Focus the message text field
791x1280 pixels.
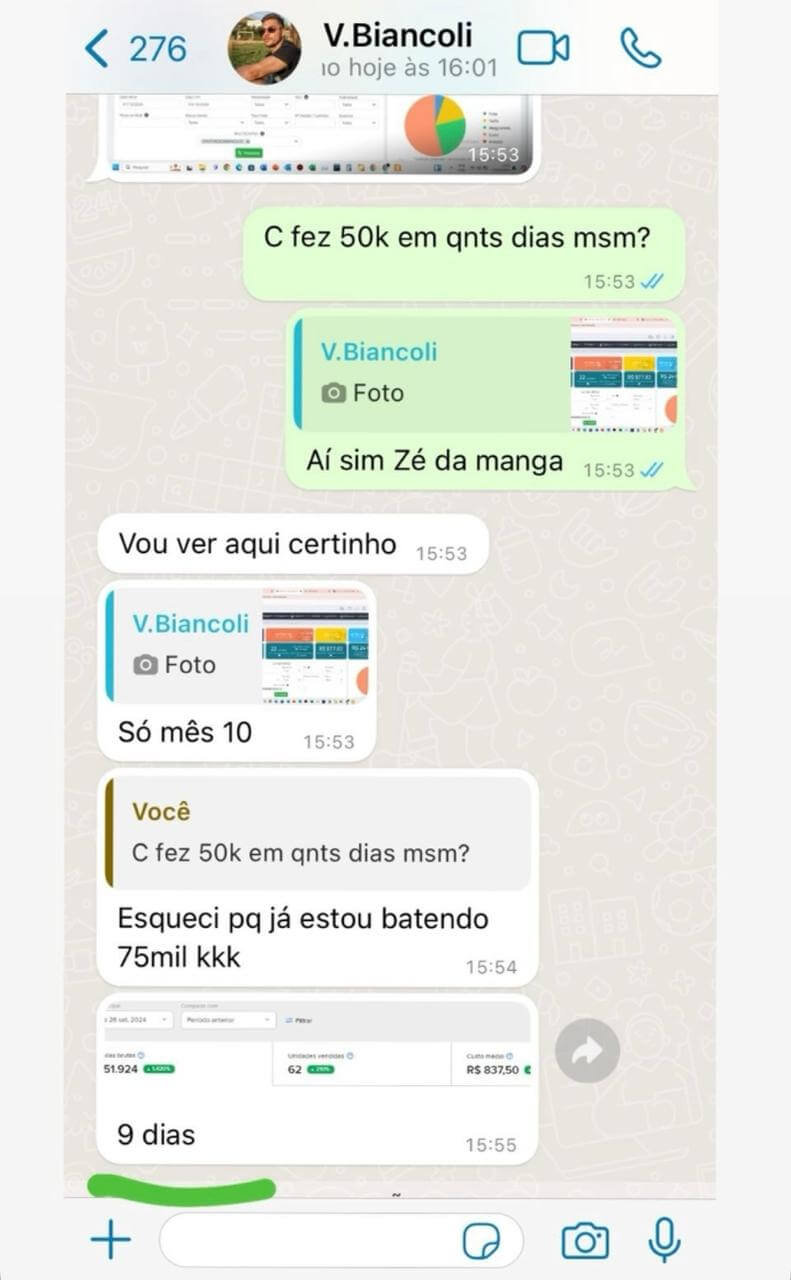(x=310, y=1241)
